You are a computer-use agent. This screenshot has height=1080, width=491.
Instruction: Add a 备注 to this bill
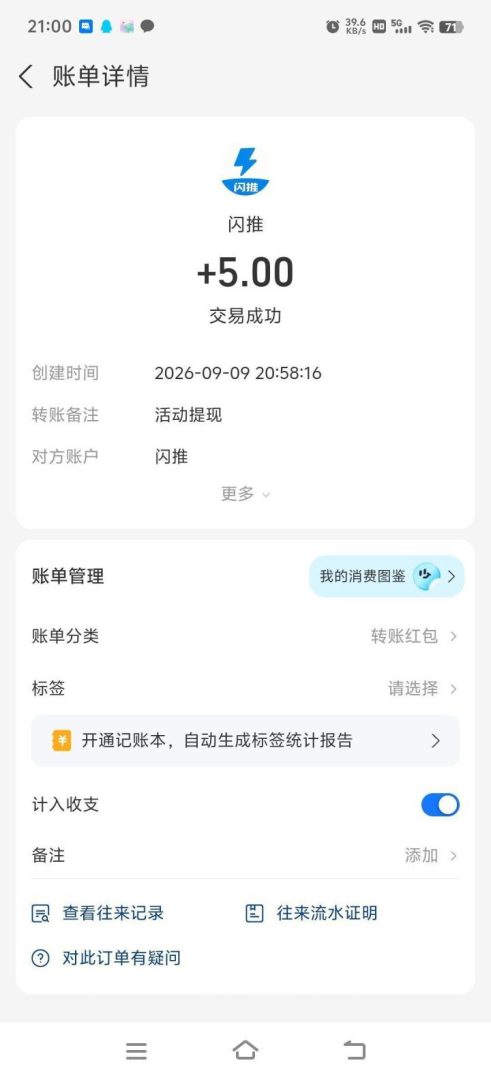(x=245, y=855)
